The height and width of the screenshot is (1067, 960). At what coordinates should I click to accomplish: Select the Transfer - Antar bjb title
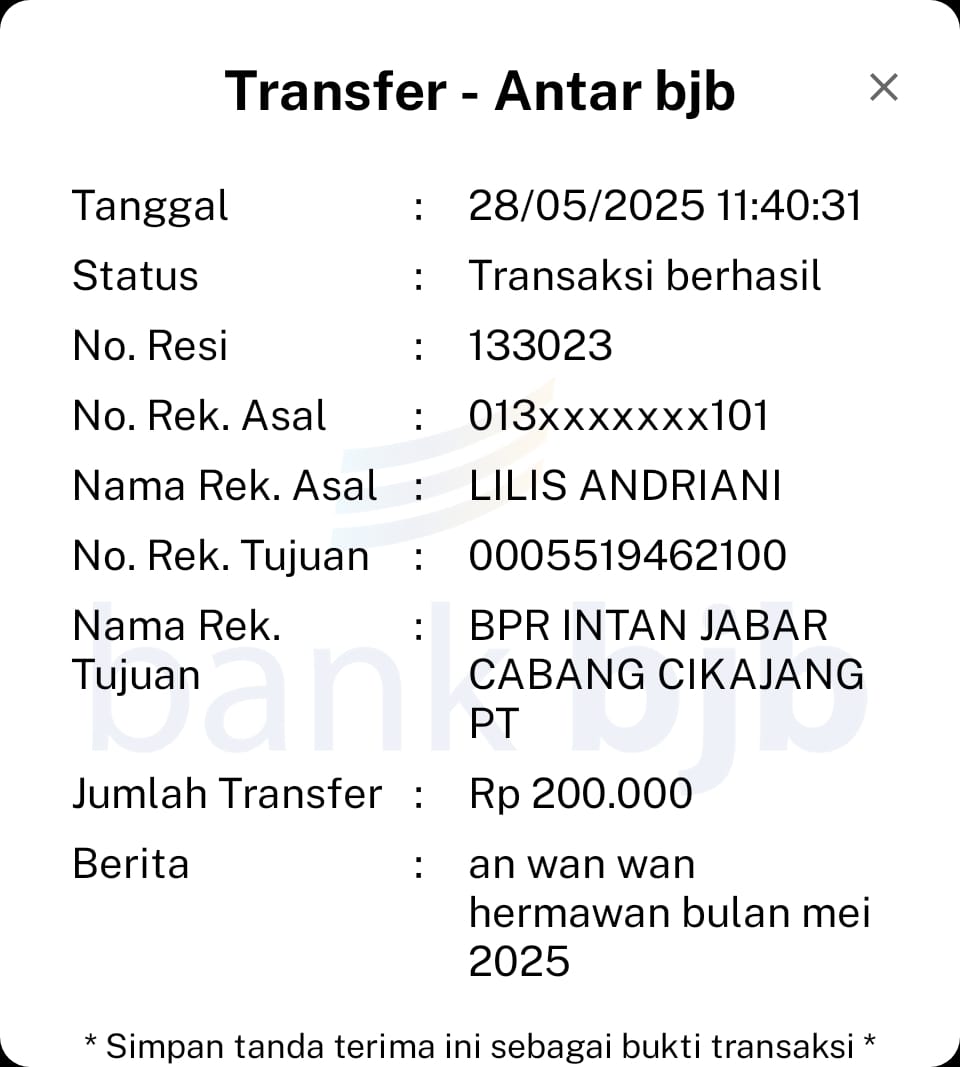[x=481, y=90]
